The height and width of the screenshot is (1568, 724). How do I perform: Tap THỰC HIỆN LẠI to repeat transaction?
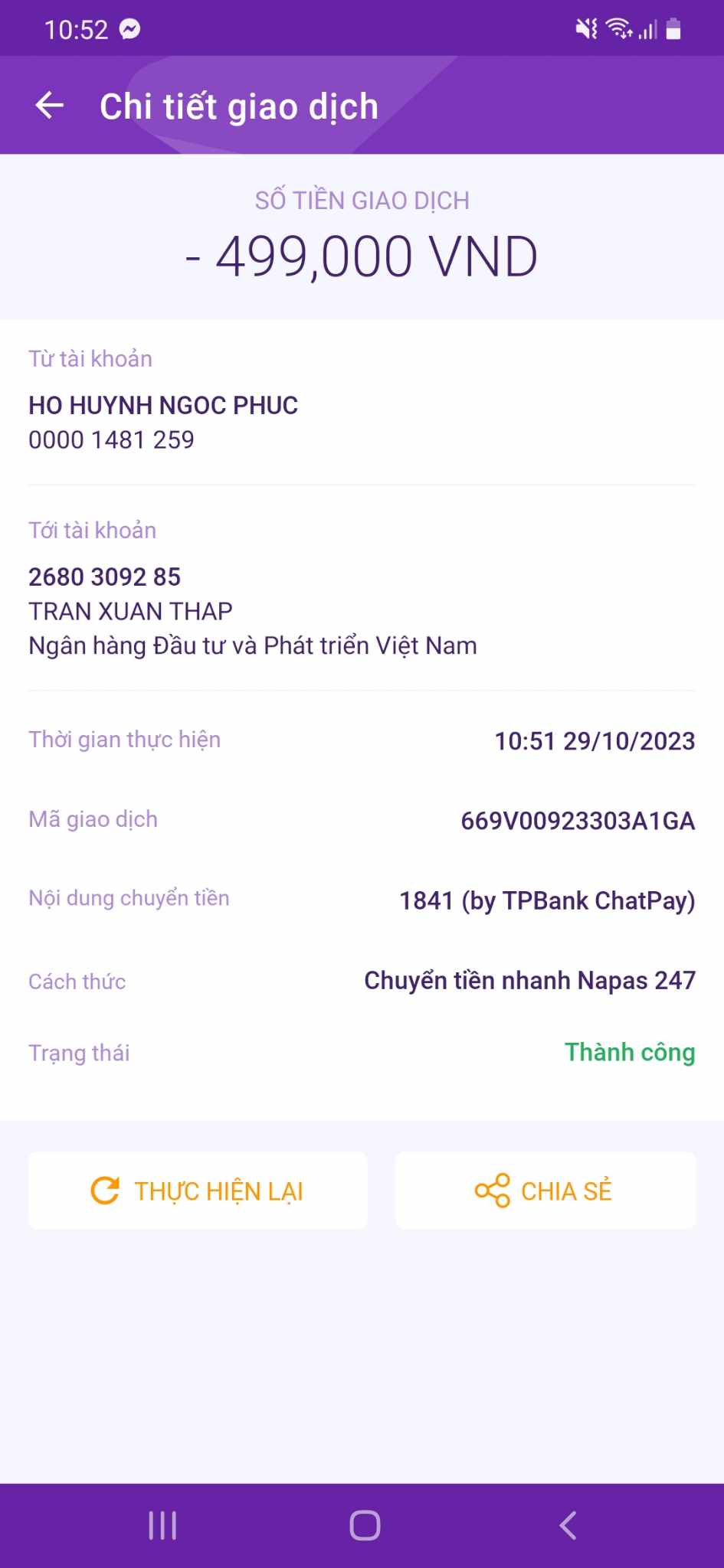(198, 1191)
